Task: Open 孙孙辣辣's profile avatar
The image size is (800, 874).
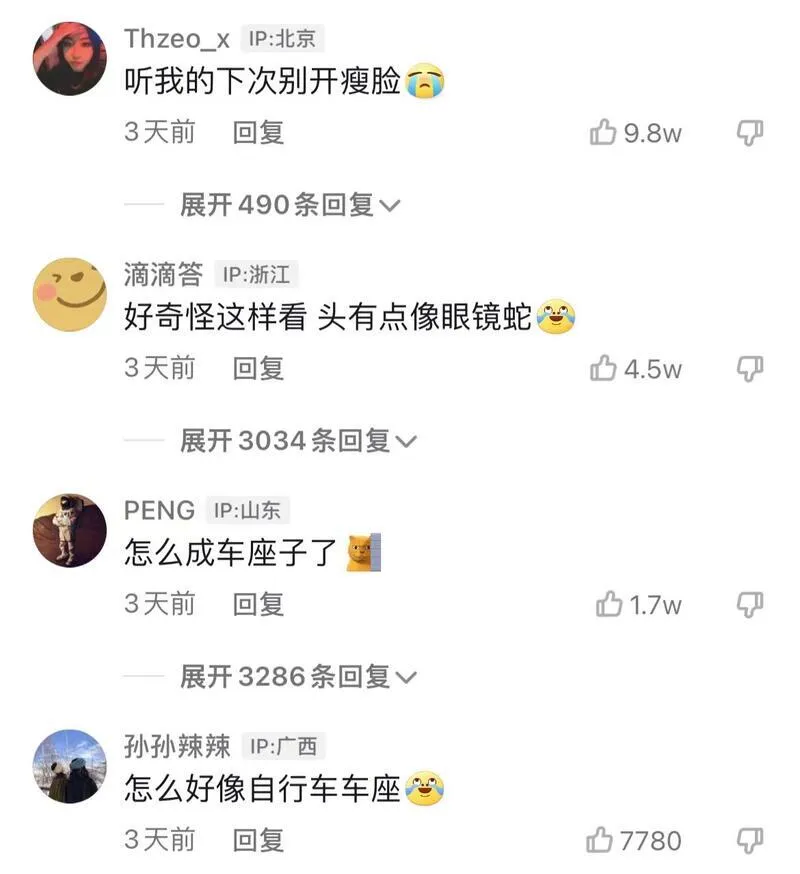Action: click(70, 766)
